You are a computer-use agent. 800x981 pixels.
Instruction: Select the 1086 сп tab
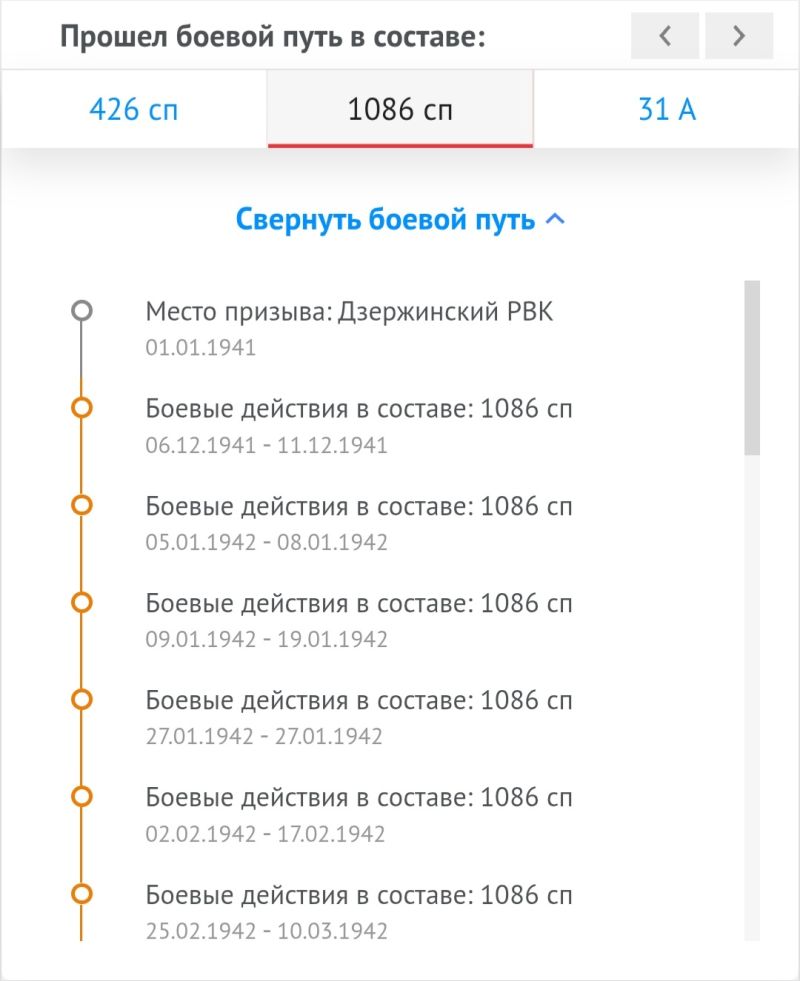click(400, 109)
